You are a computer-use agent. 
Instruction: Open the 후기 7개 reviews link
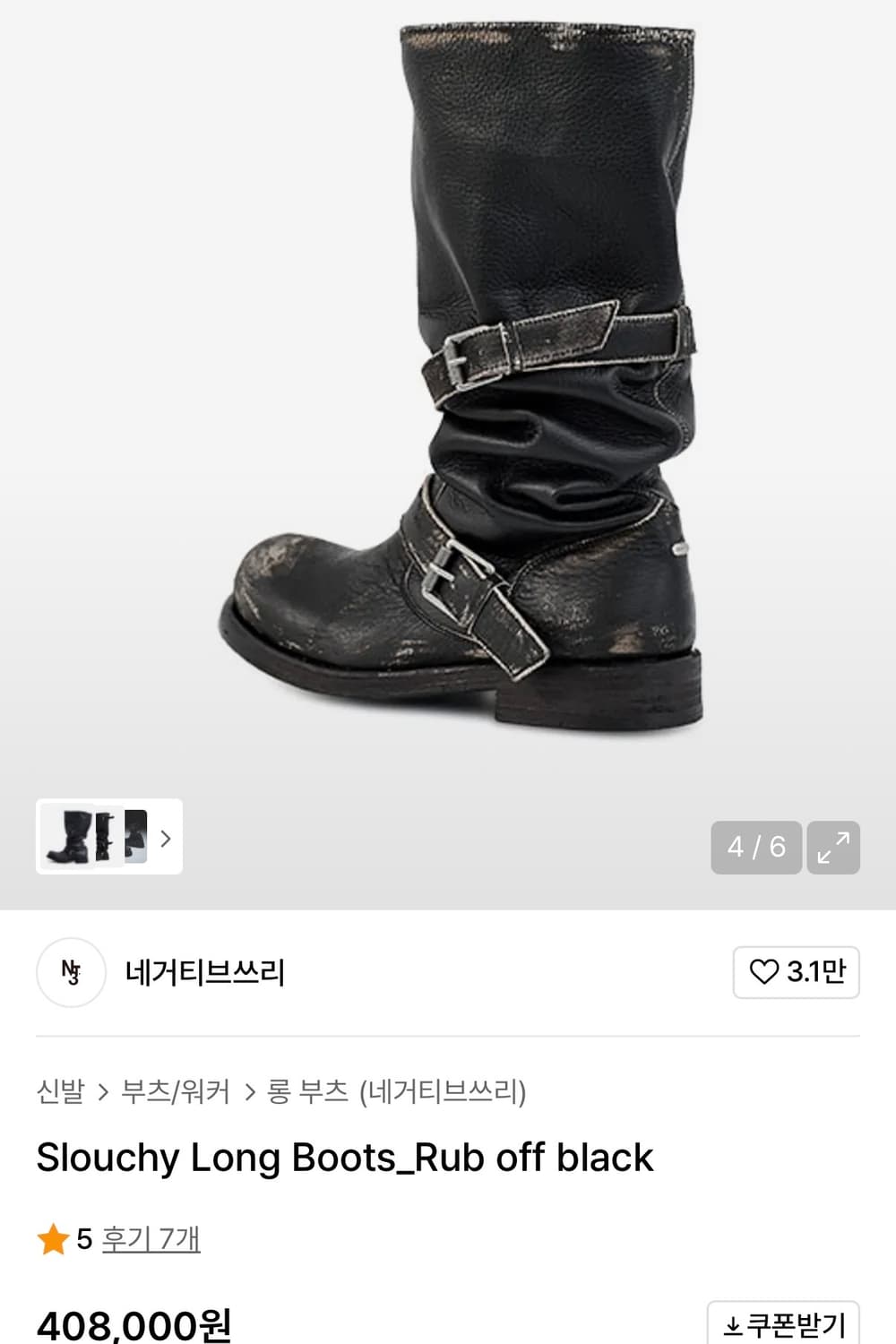149,1241
